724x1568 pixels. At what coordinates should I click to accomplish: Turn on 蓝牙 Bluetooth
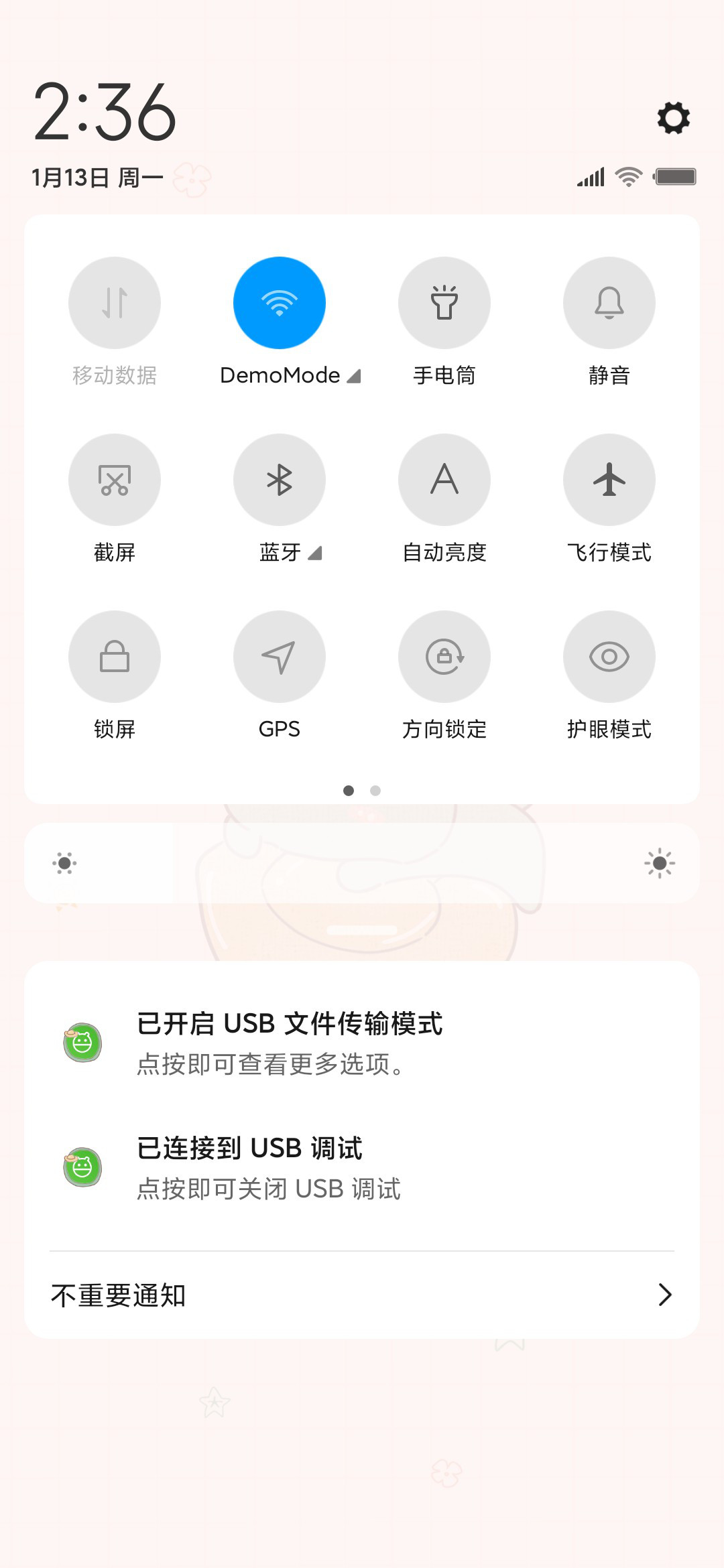tap(280, 480)
